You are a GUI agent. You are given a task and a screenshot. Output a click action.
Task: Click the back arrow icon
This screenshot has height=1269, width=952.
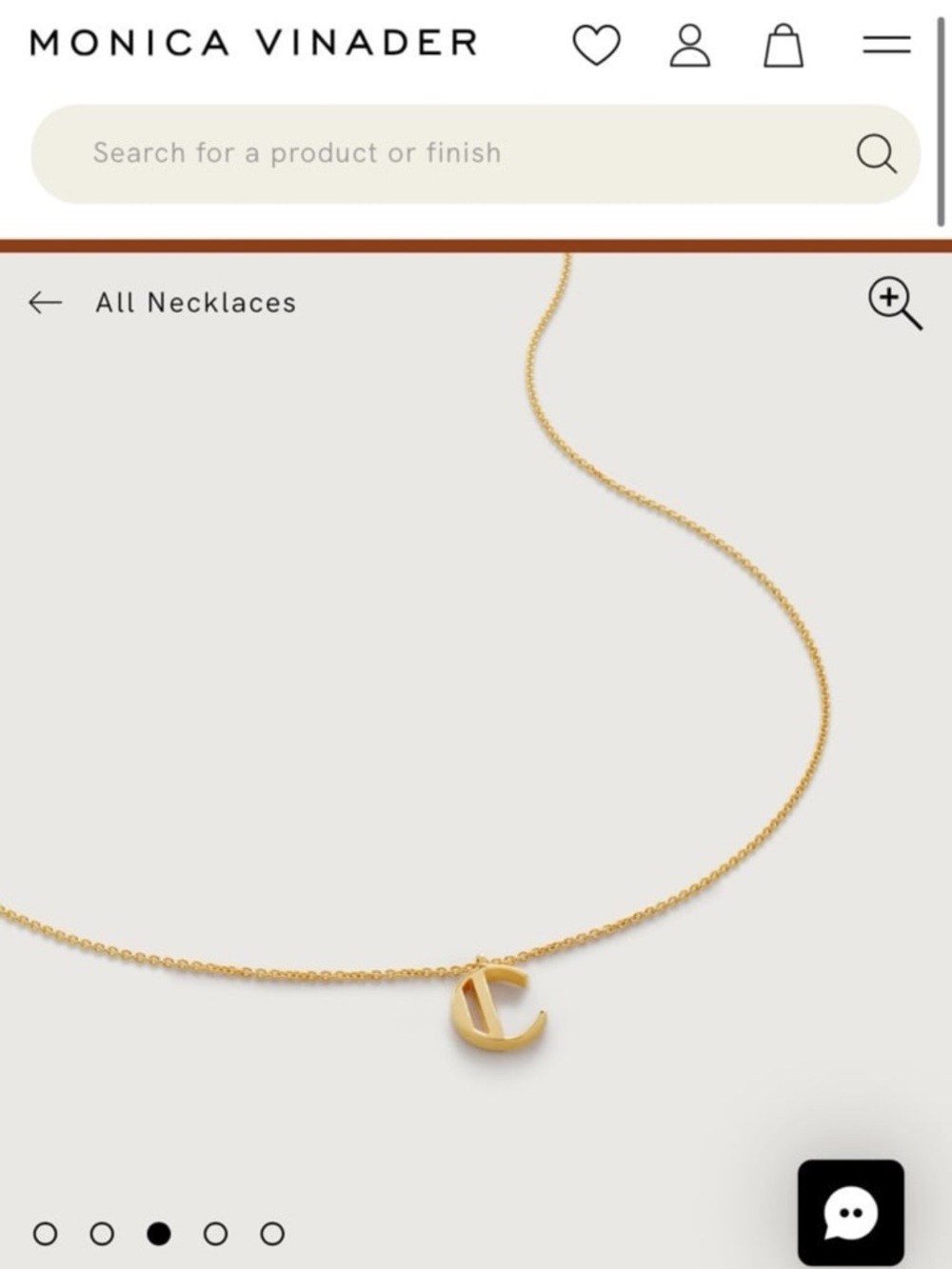[x=43, y=303]
